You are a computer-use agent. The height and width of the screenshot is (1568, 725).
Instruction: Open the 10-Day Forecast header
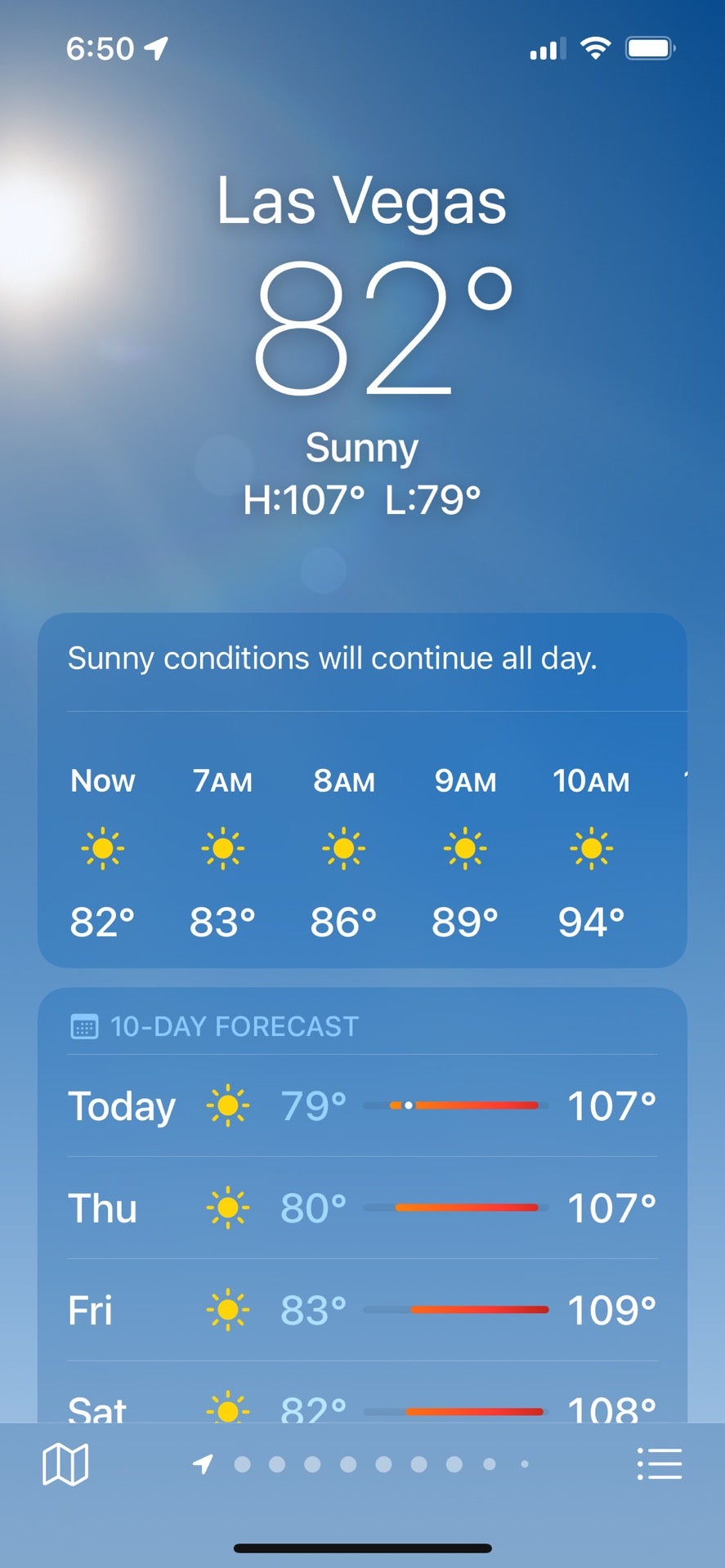coord(233,1026)
